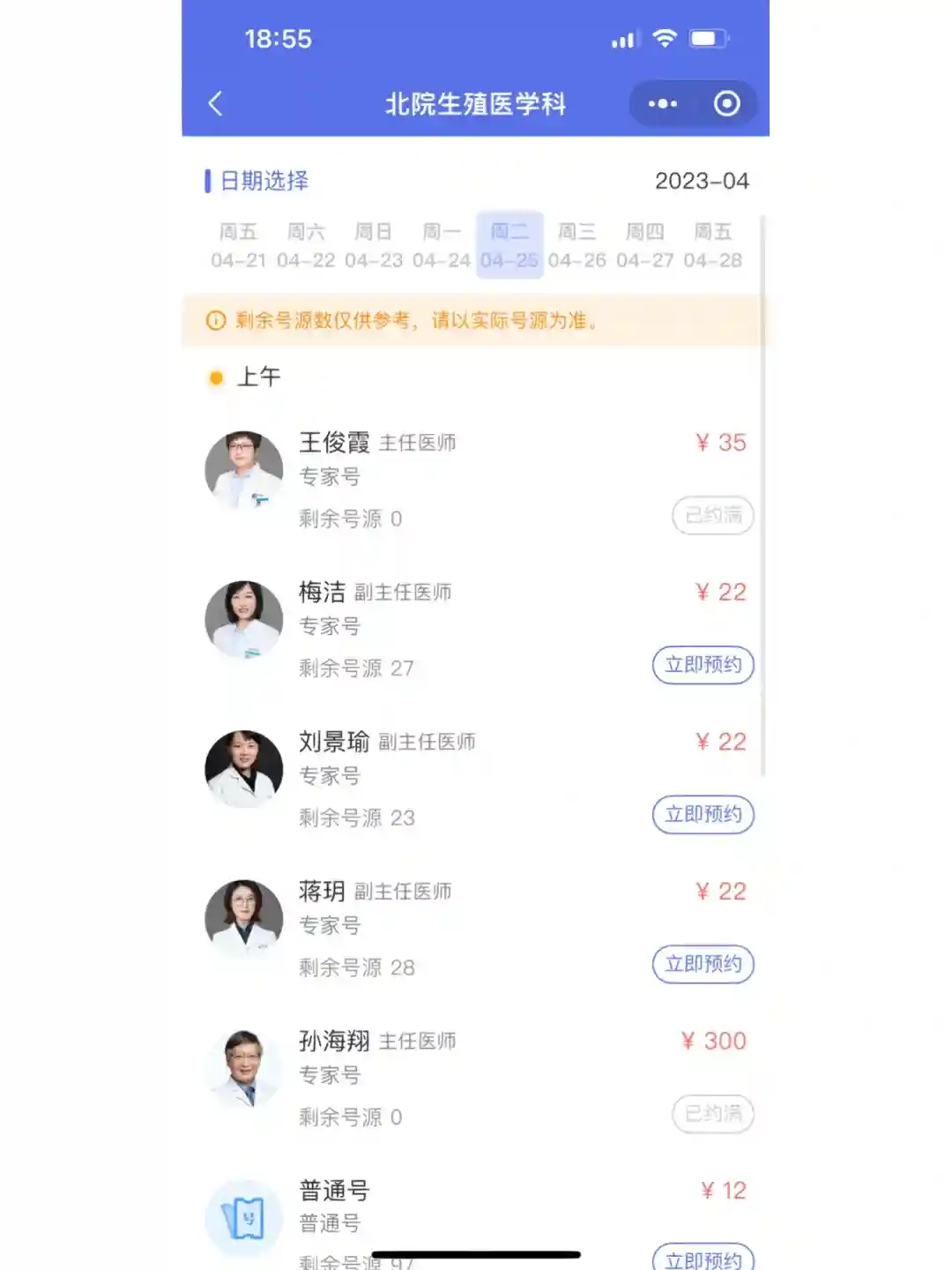Select date 周四 04-27
This screenshot has height=1270, width=952.
[645, 245]
